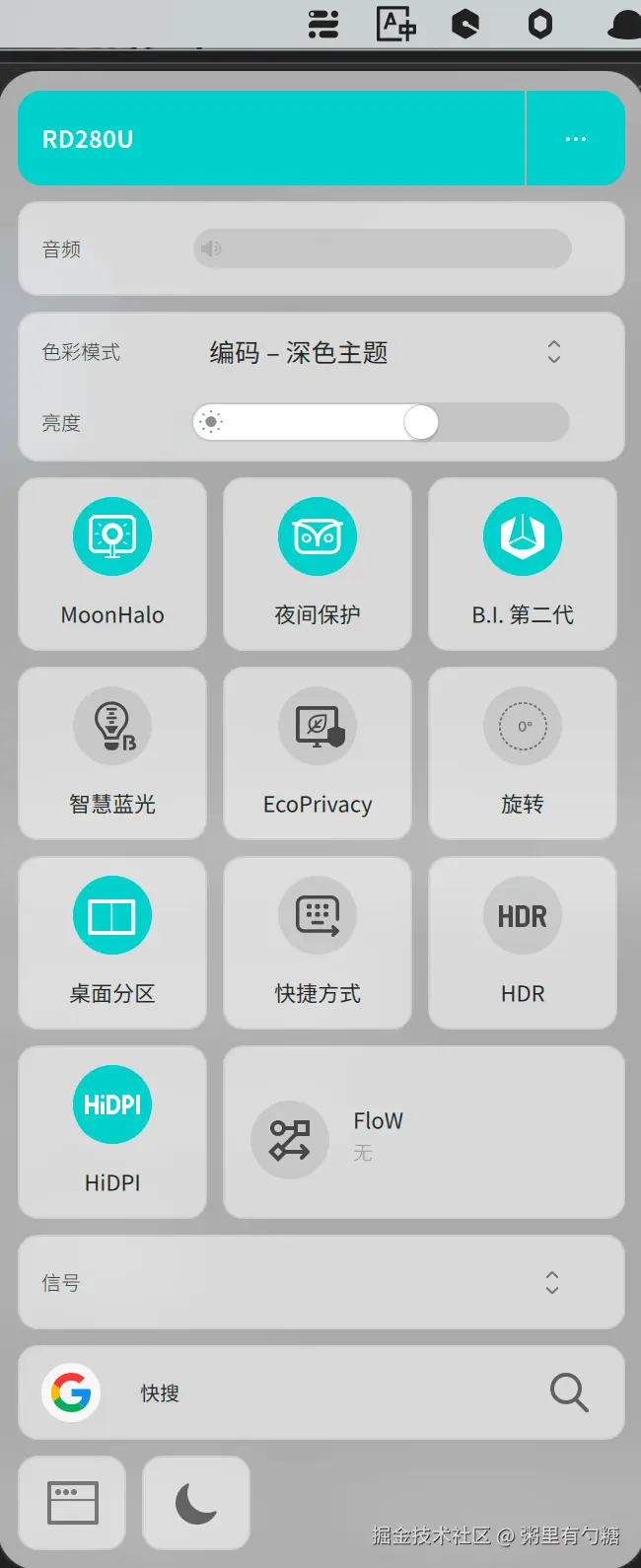Viewport: 641px width, 1568px height.
Task: Open the window icon button at bottom
Action: point(73,1503)
